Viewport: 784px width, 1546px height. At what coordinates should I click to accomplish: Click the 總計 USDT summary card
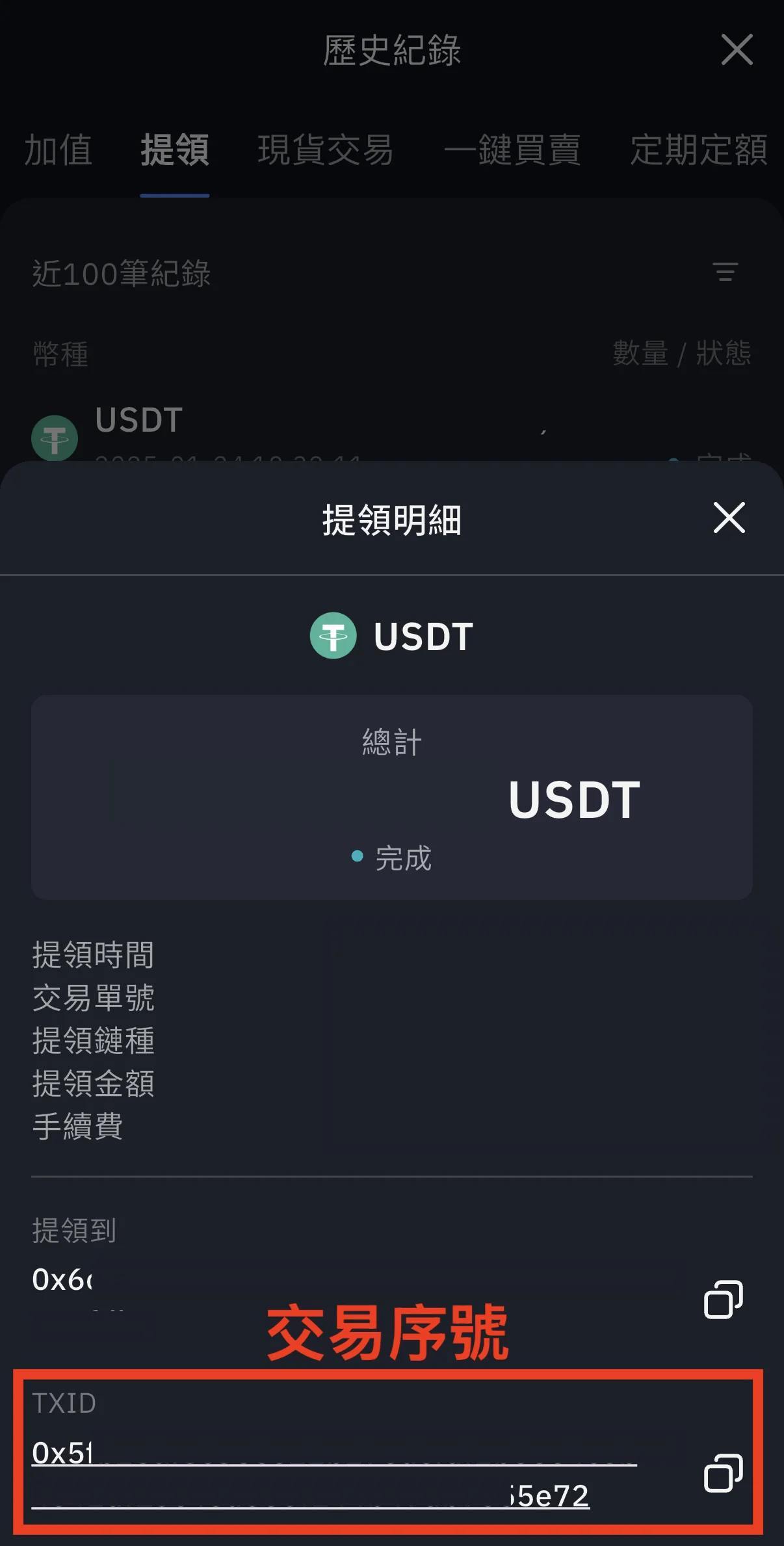click(x=392, y=796)
